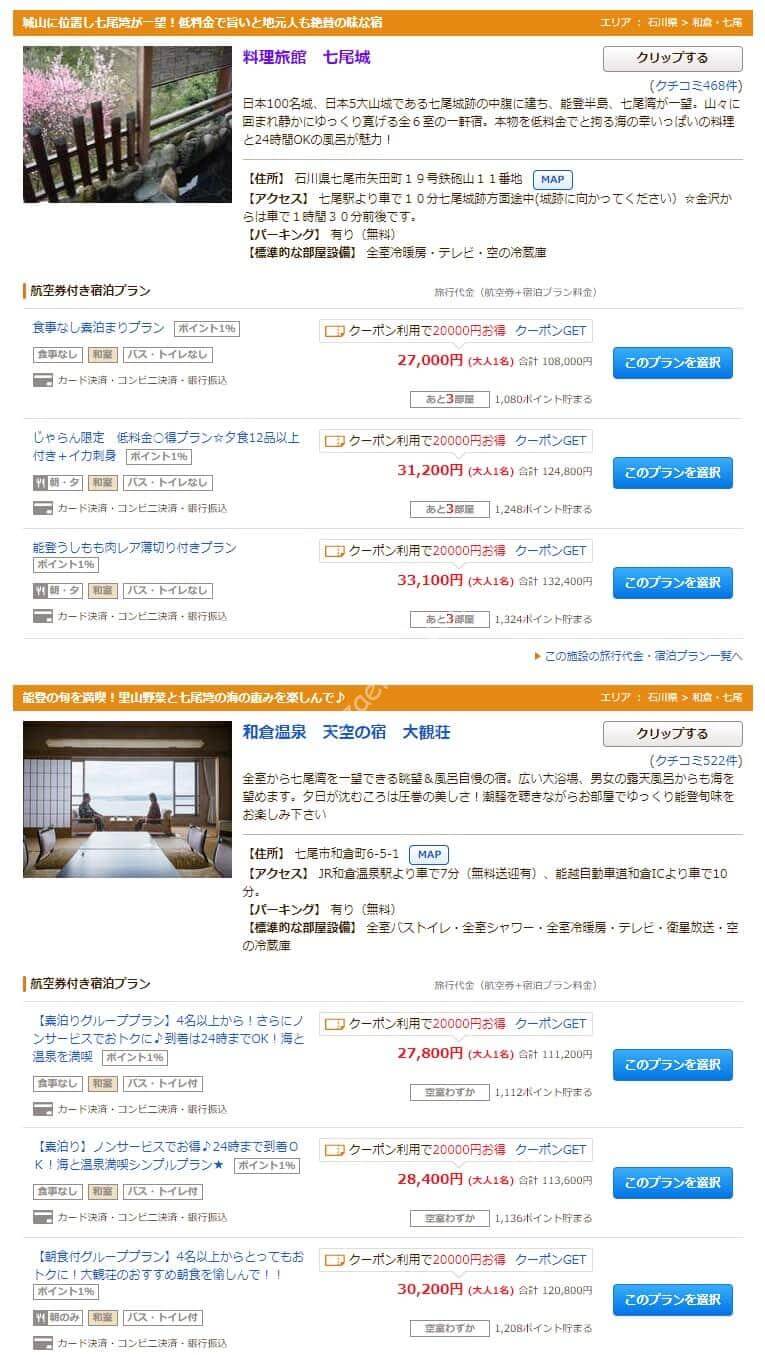Image resolution: width=765 pixels, height=1355 pixels.
Task: Select the 27,800円 plan
Action: pyautogui.click(x=672, y=1065)
